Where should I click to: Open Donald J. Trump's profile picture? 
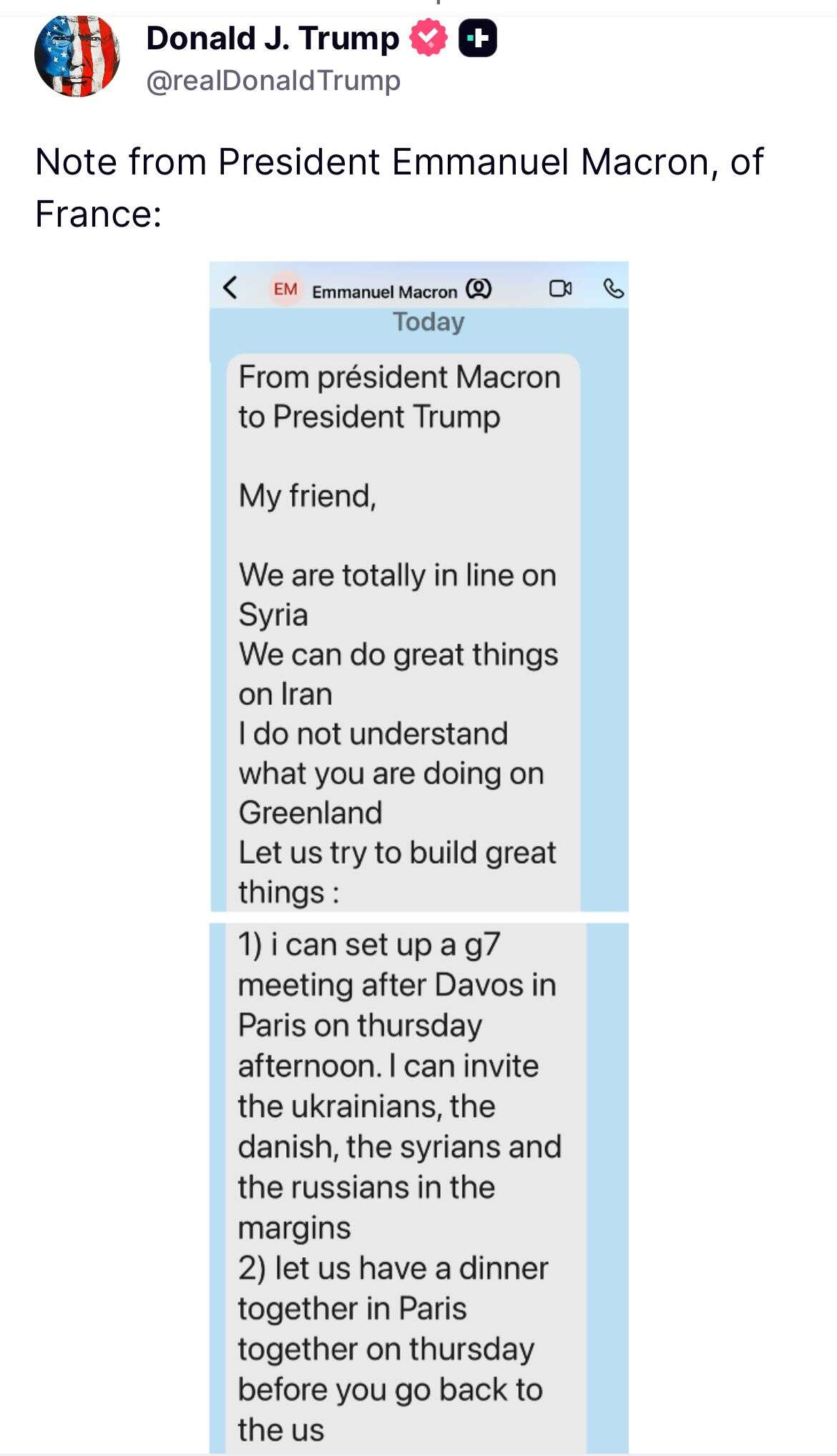(77, 56)
